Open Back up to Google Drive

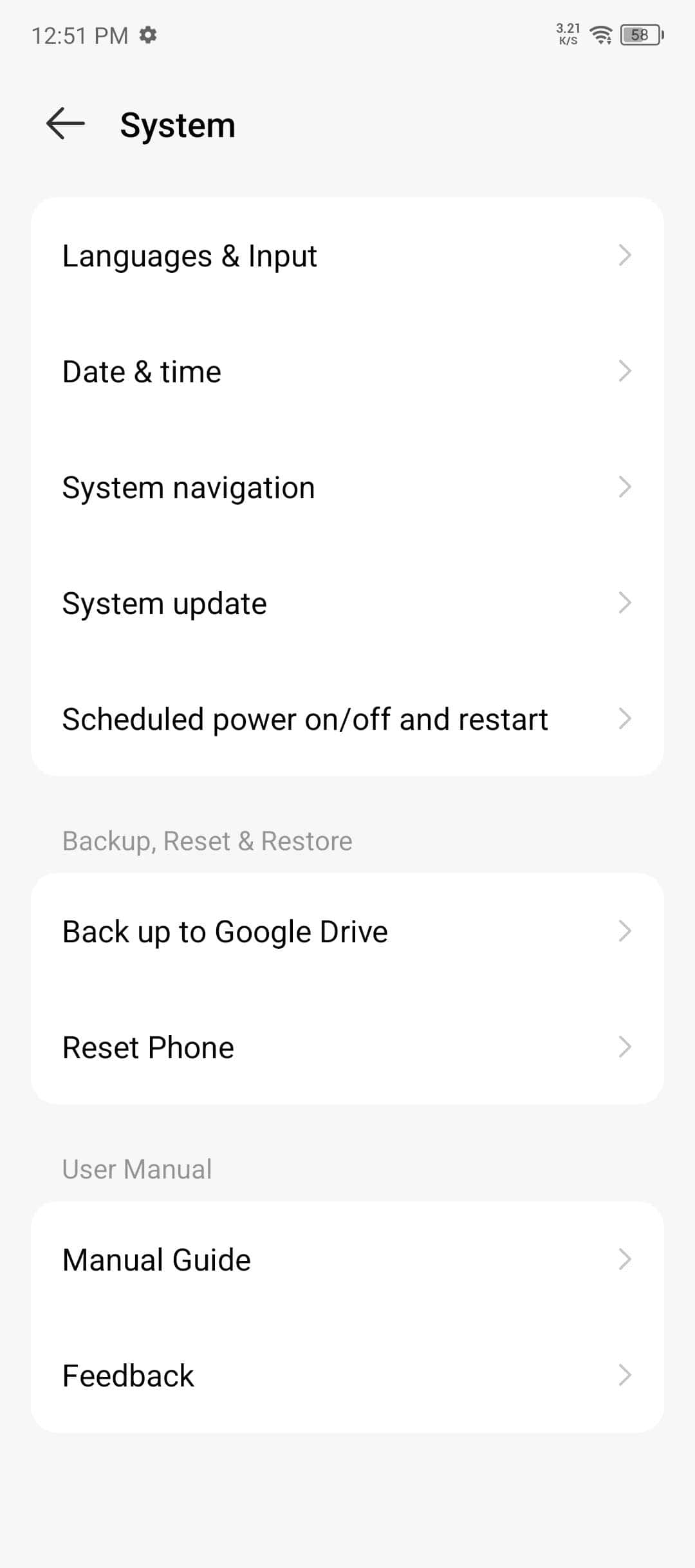347,931
